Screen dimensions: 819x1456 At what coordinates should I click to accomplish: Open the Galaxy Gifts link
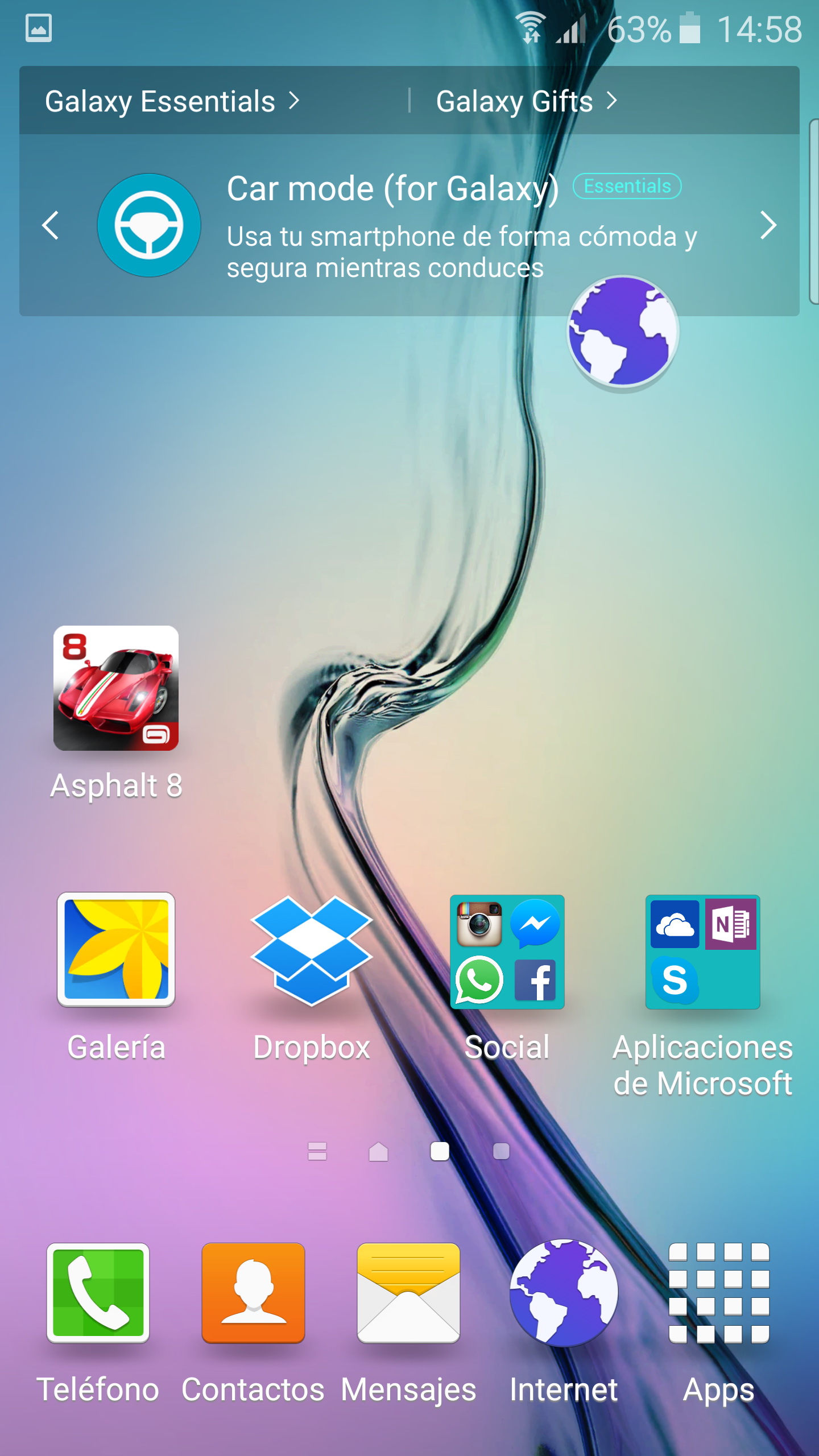pyautogui.click(x=526, y=101)
